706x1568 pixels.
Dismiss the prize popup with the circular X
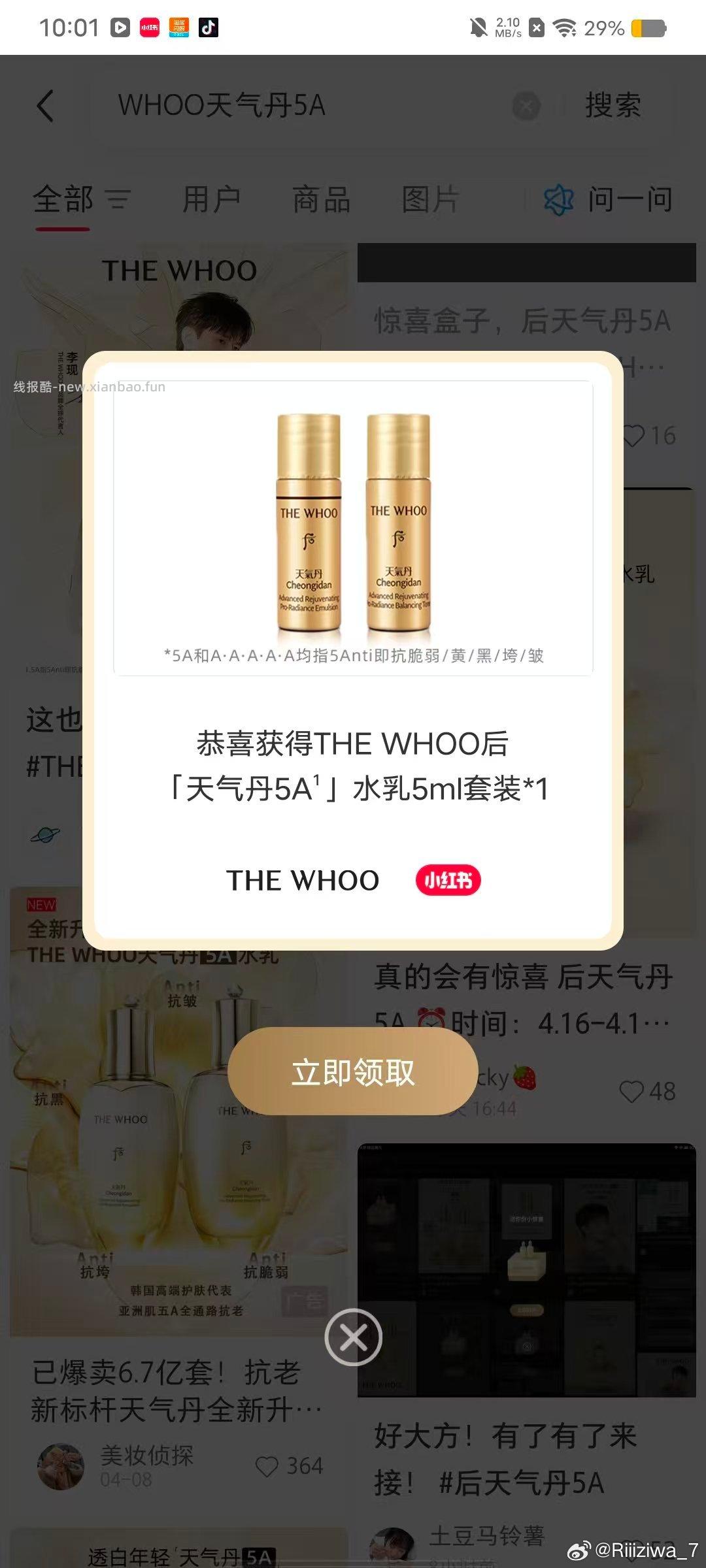(353, 1337)
